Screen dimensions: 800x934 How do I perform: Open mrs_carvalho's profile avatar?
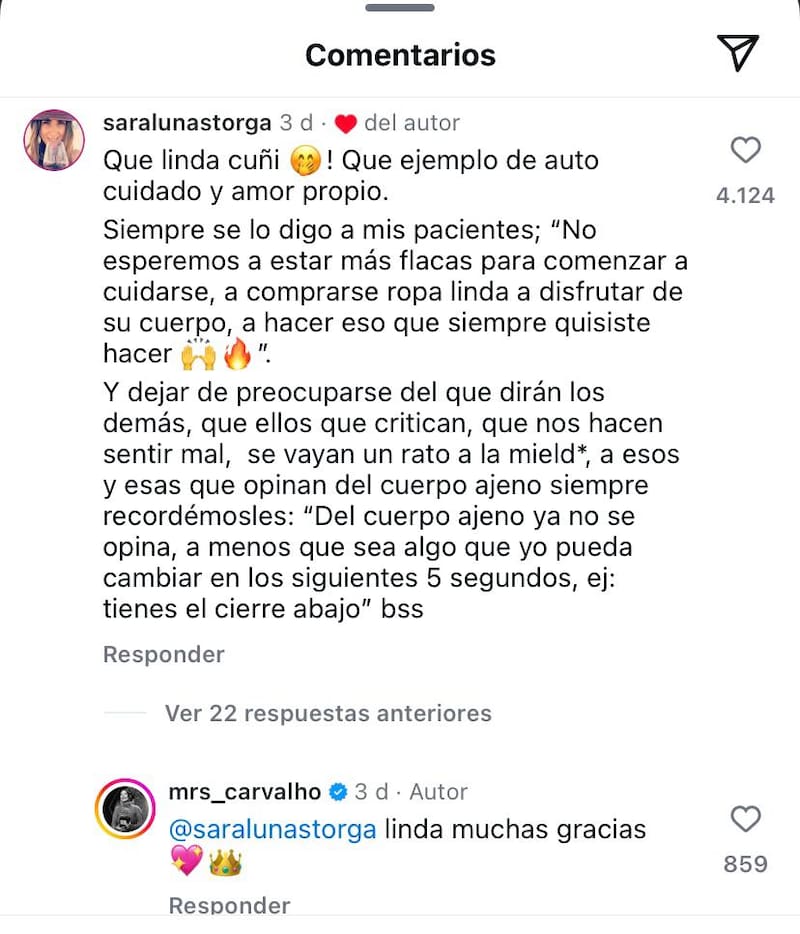pyautogui.click(x=125, y=808)
